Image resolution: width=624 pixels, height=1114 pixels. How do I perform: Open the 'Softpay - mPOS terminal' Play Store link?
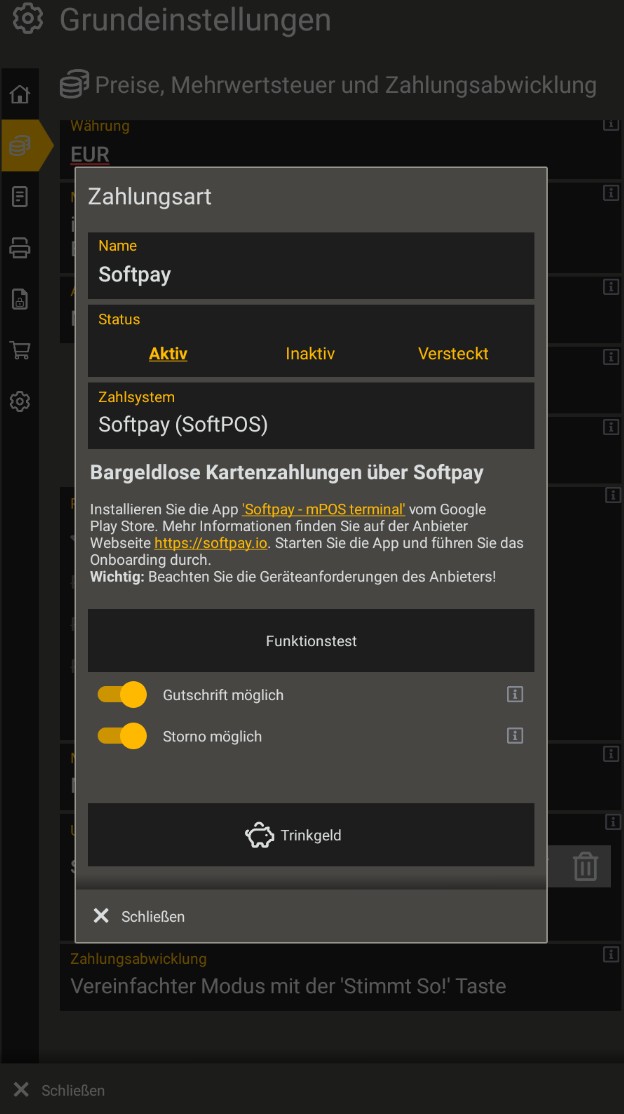323,509
